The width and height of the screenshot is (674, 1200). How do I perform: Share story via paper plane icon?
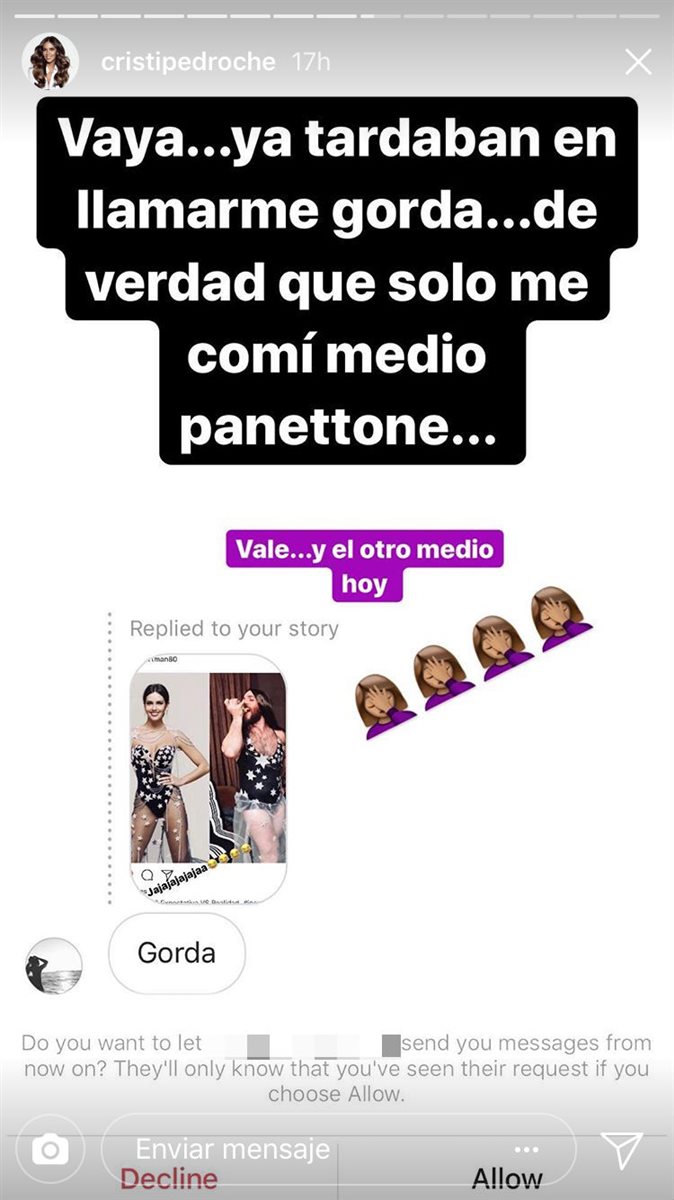621,1151
